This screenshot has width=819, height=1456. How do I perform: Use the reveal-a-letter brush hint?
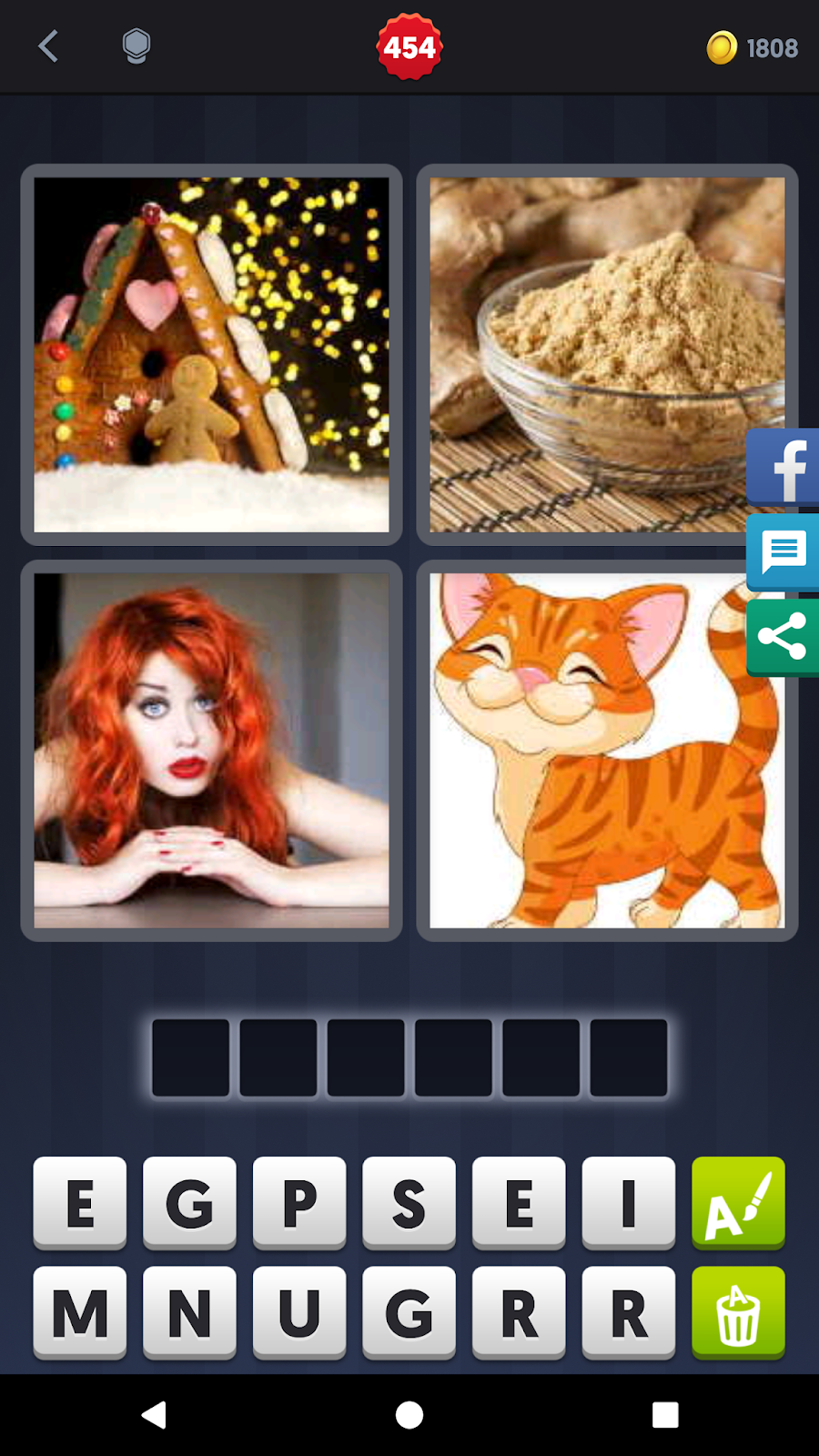(x=738, y=1203)
